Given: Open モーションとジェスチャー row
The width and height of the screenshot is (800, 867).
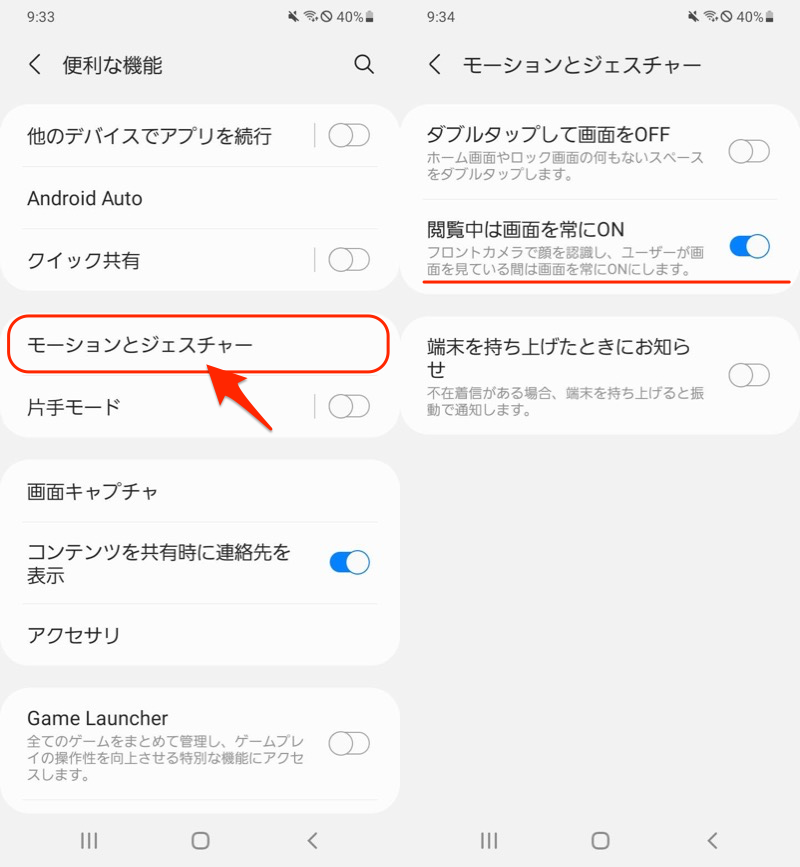Looking at the screenshot, I should click(197, 345).
